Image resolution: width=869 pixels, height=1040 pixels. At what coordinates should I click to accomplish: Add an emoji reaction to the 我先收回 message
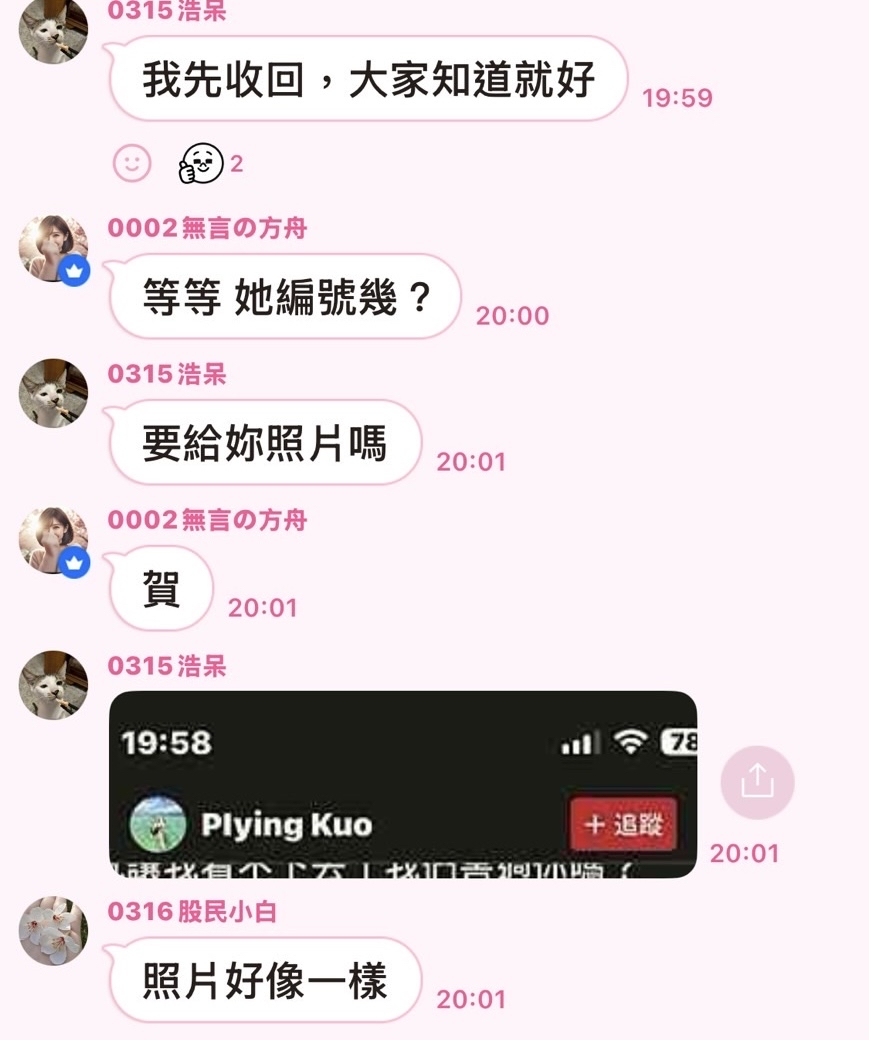pyautogui.click(x=132, y=163)
